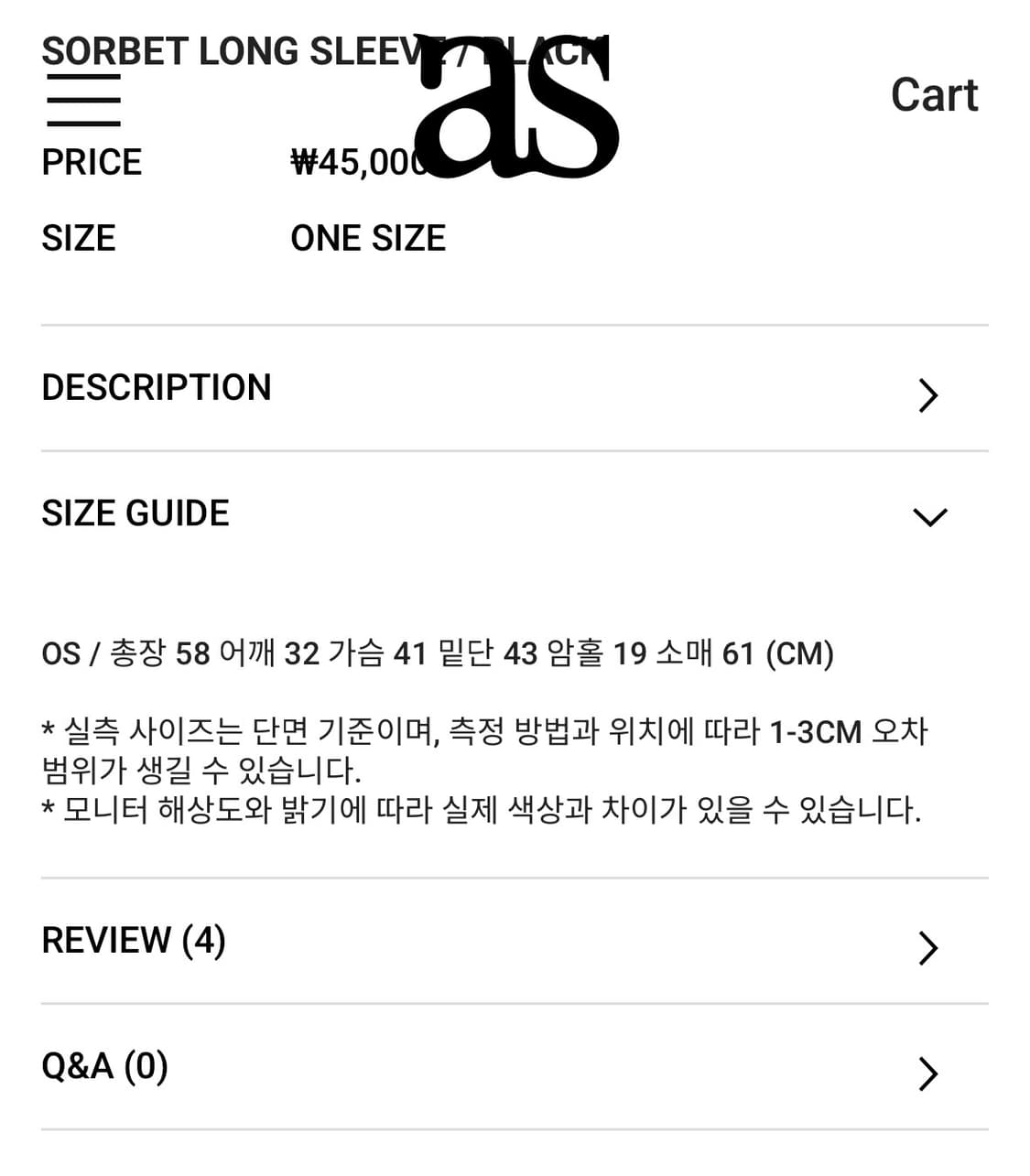1030x1176 pixels.
Task: Select the DESCRIPTION header label
Action: (x=154, y=387)
